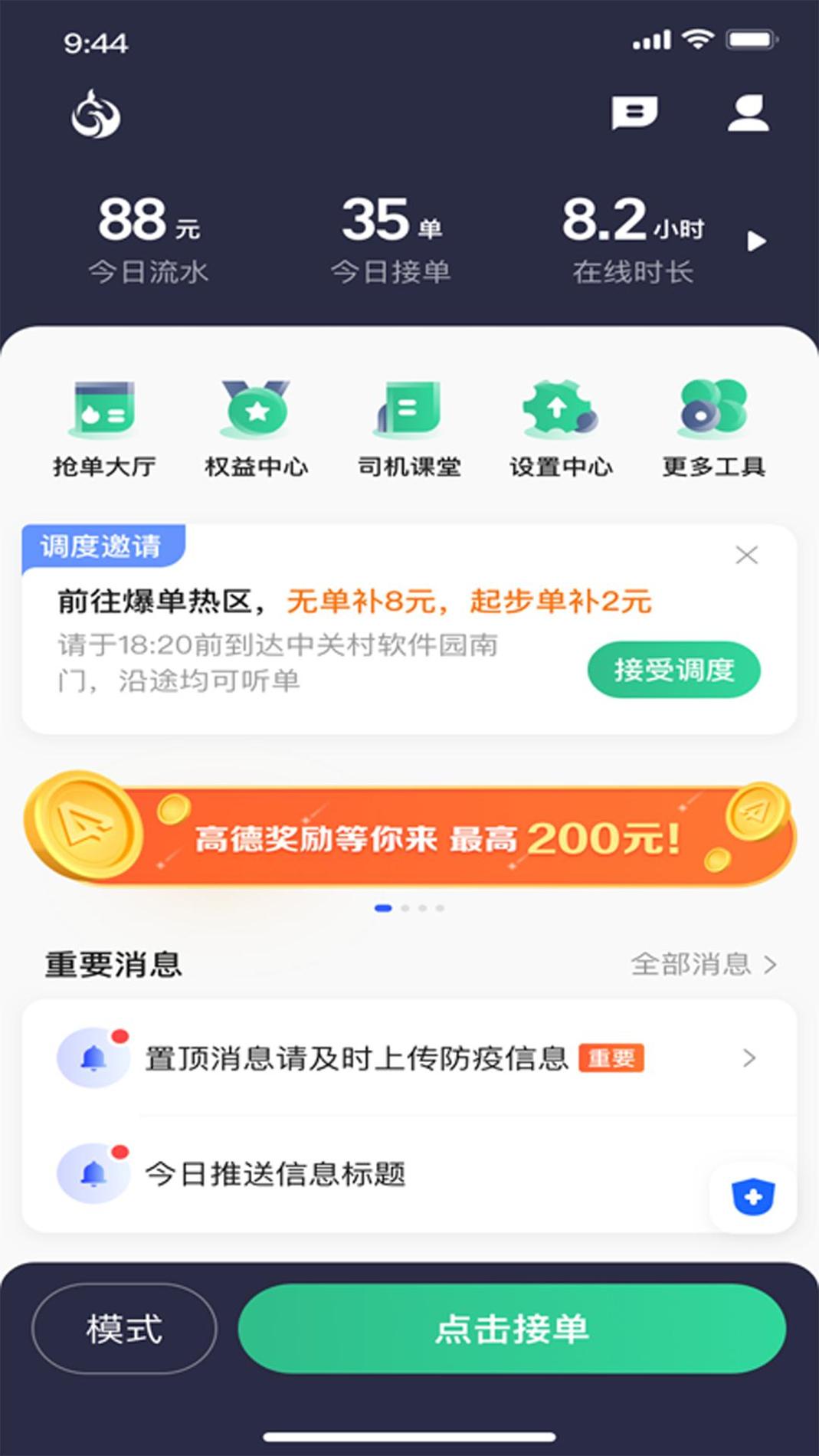The width and height of the screenshot is (819, 1456).
Task: Accept dispatch with 接受调度 button
Action: pos(673,670)
